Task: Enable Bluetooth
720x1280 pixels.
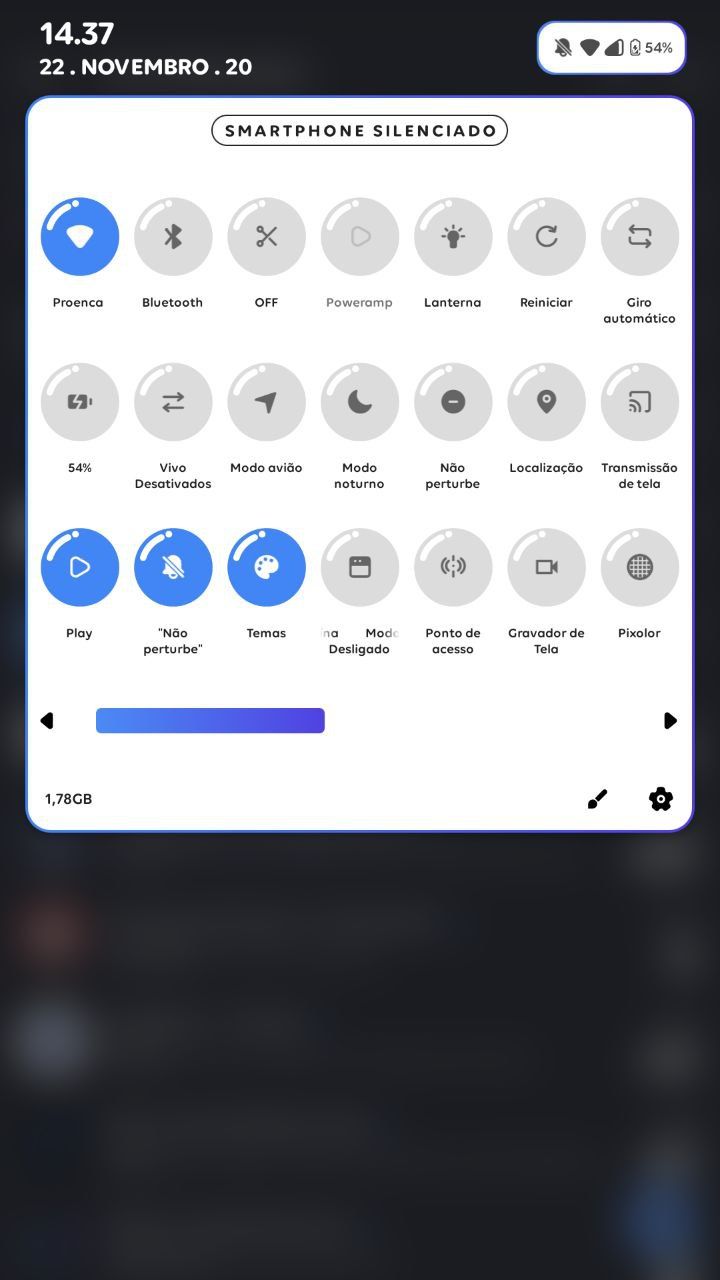Action: click(x=173, y=237)
